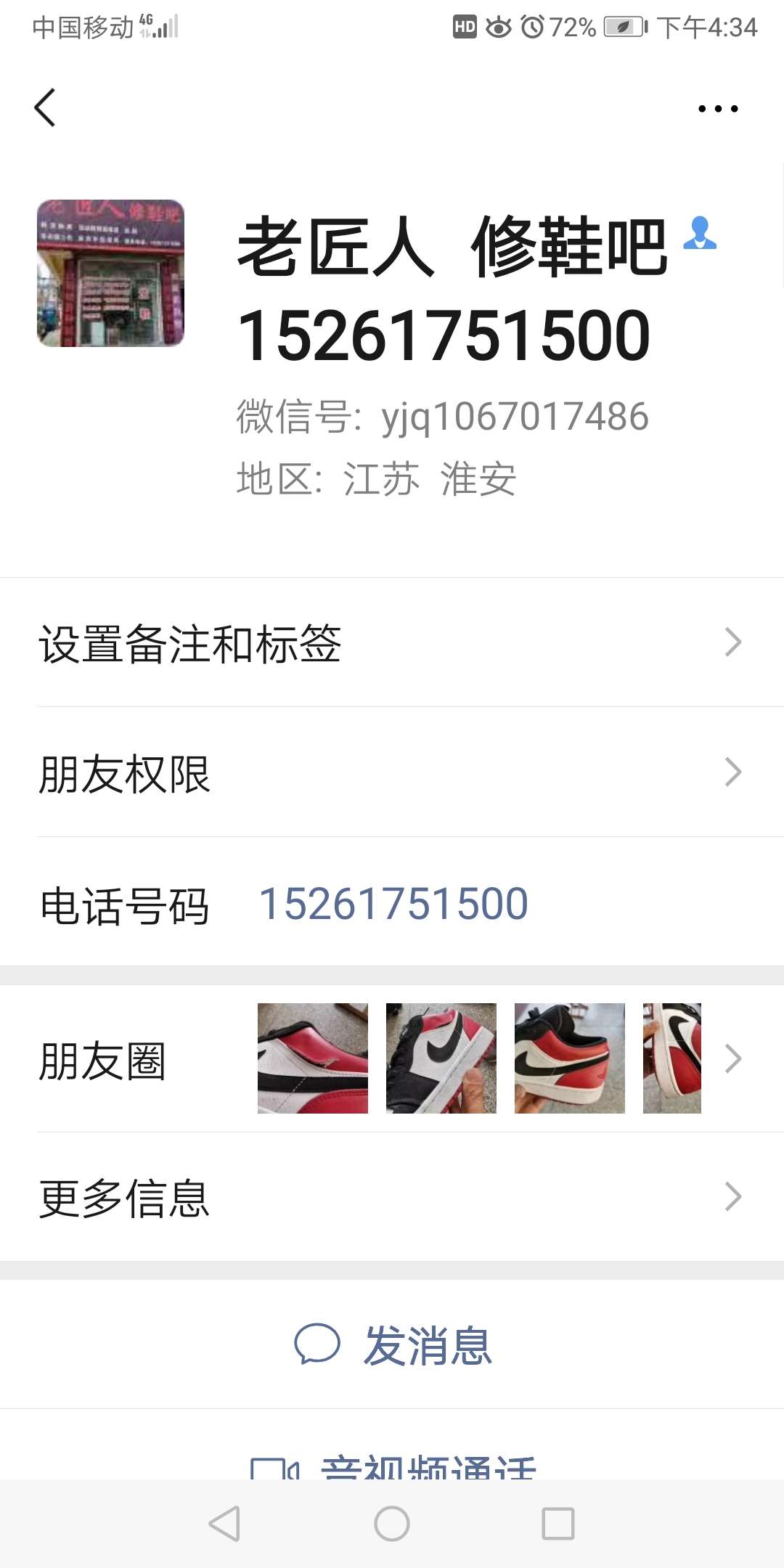Open 设置备注和标签 row
The image size is (784, 1568).
coord(392,642)
